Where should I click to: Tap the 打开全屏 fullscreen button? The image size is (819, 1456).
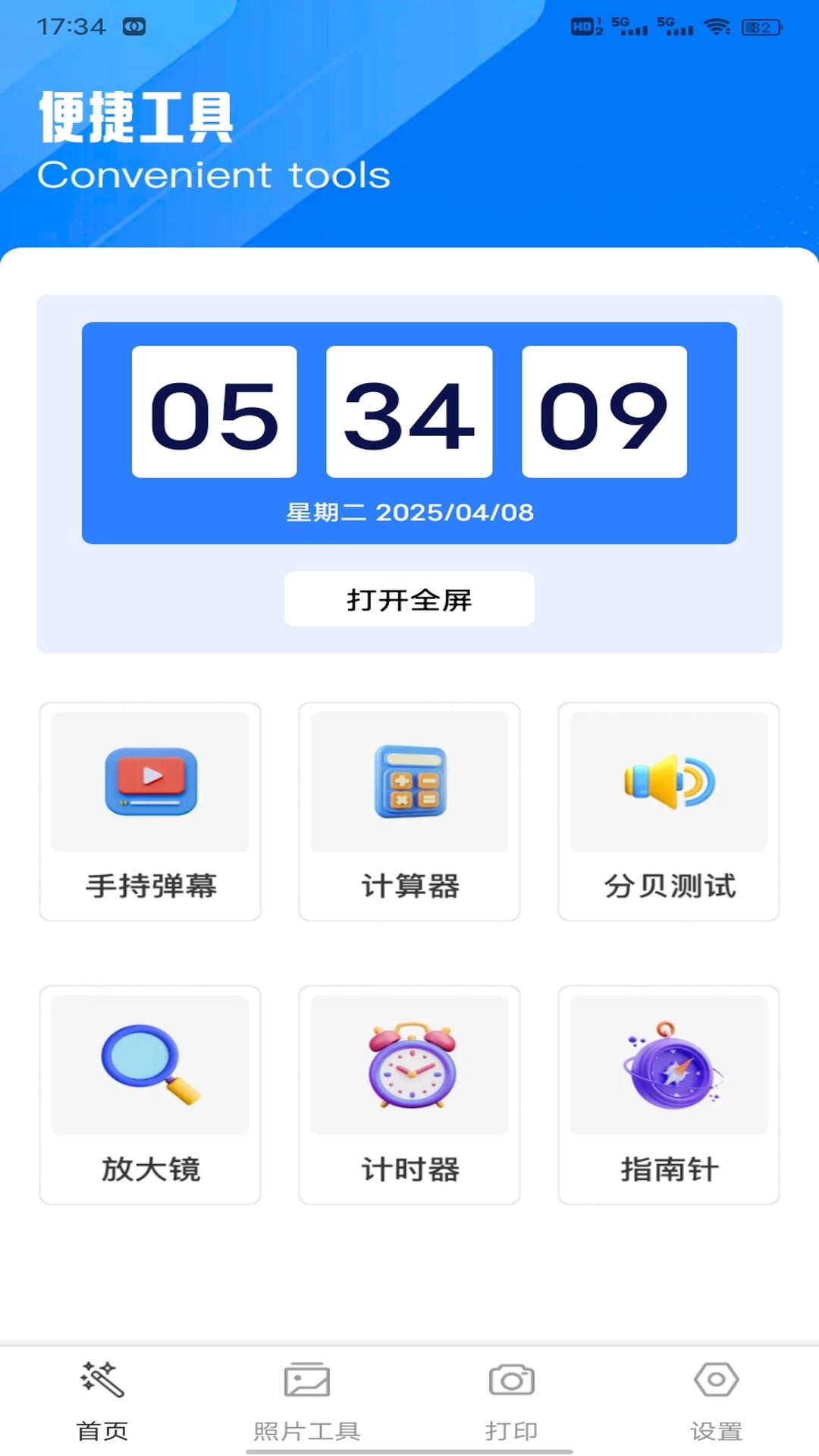[409, 598]
